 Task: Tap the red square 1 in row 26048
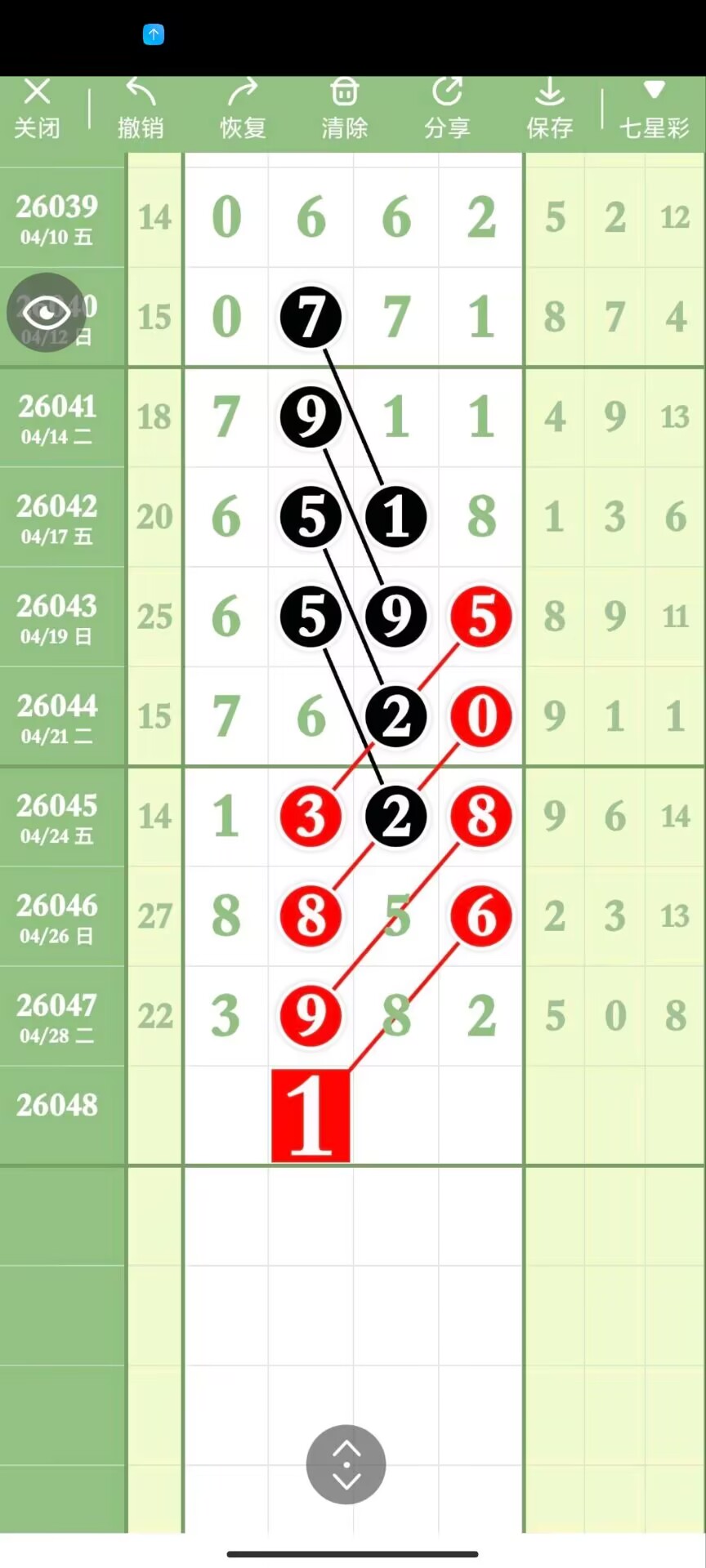point(311,1116)
